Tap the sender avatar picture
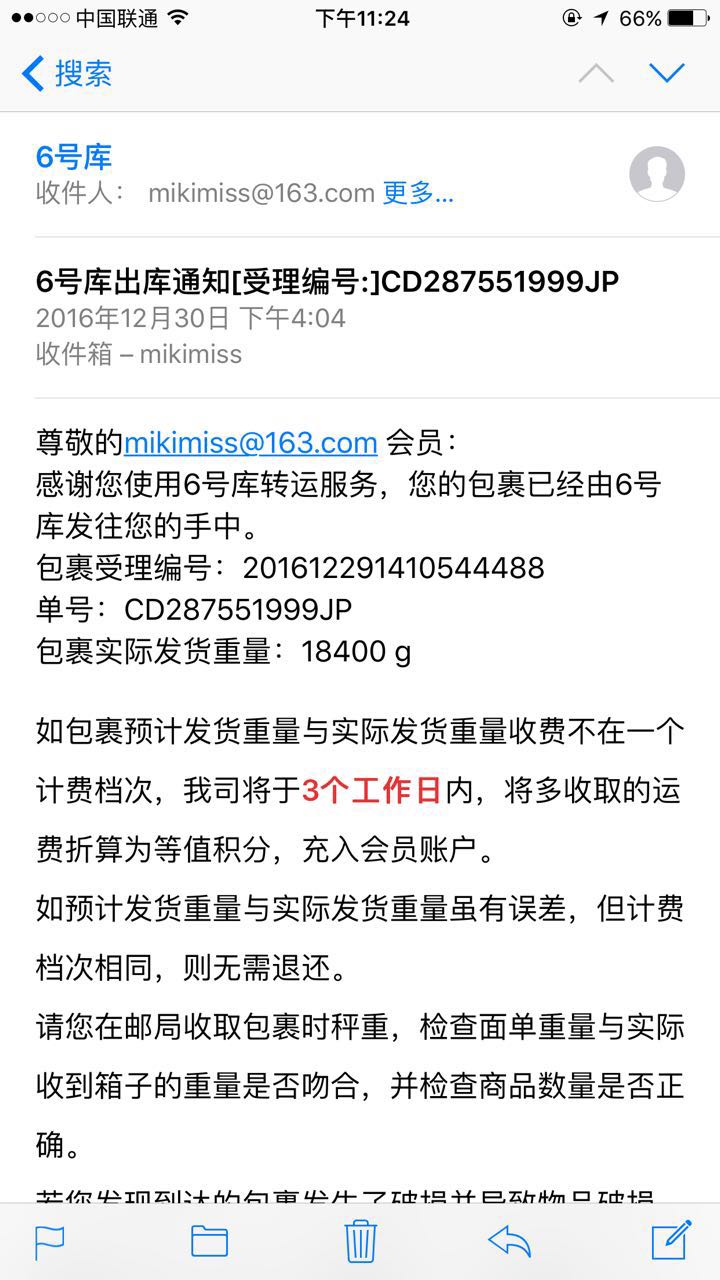Viewport: 720px width, 1280px height. (657, 174)
